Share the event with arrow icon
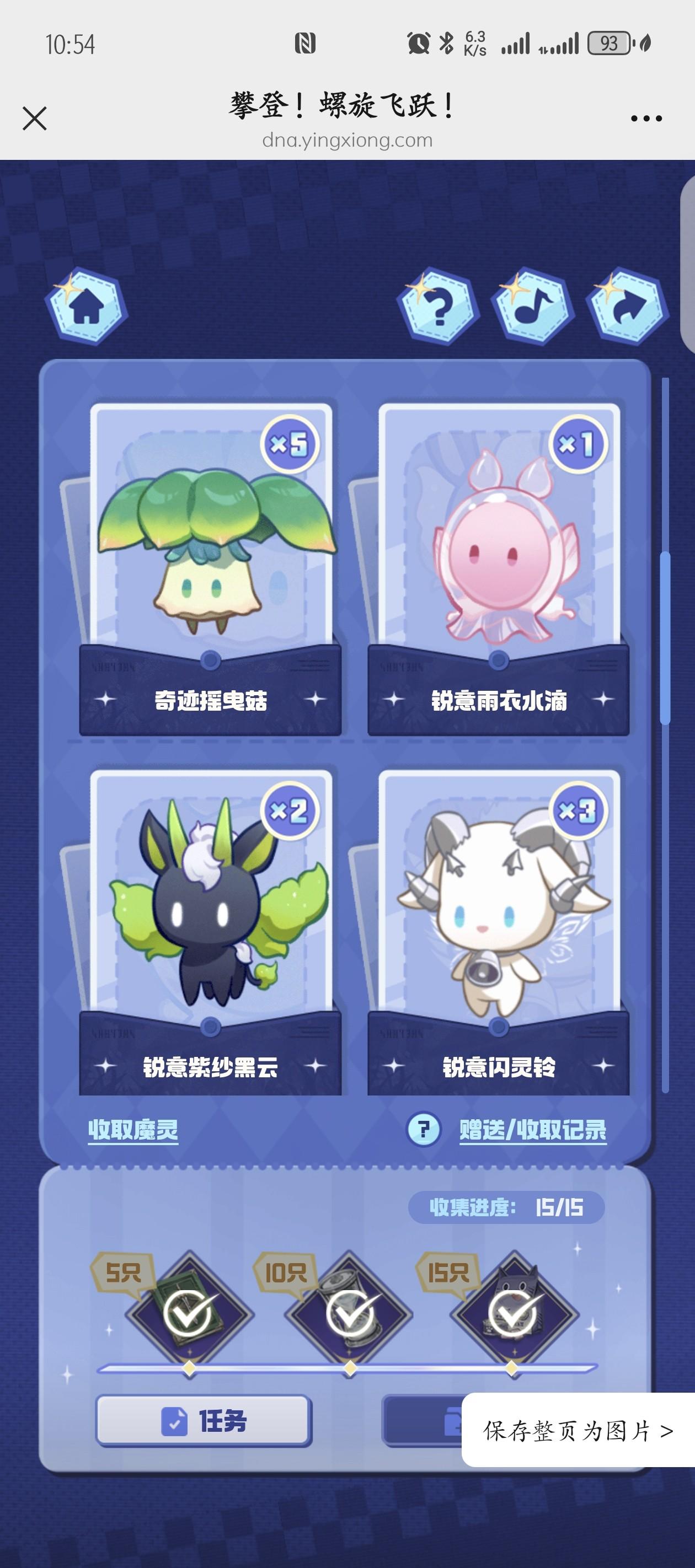 point(626,307)
